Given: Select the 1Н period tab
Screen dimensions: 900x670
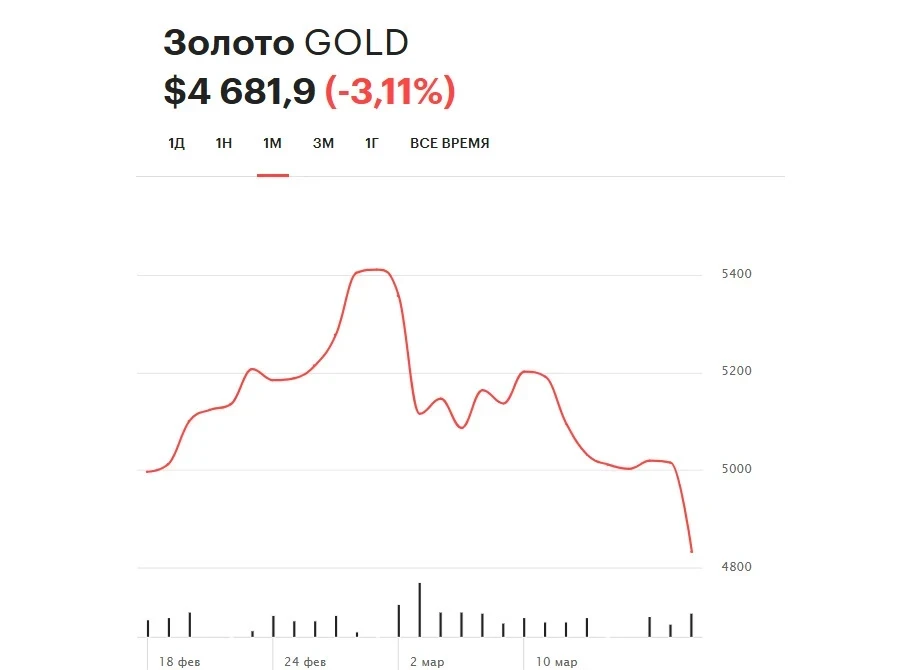Looking at the screenshot, I should click(224, 143).
